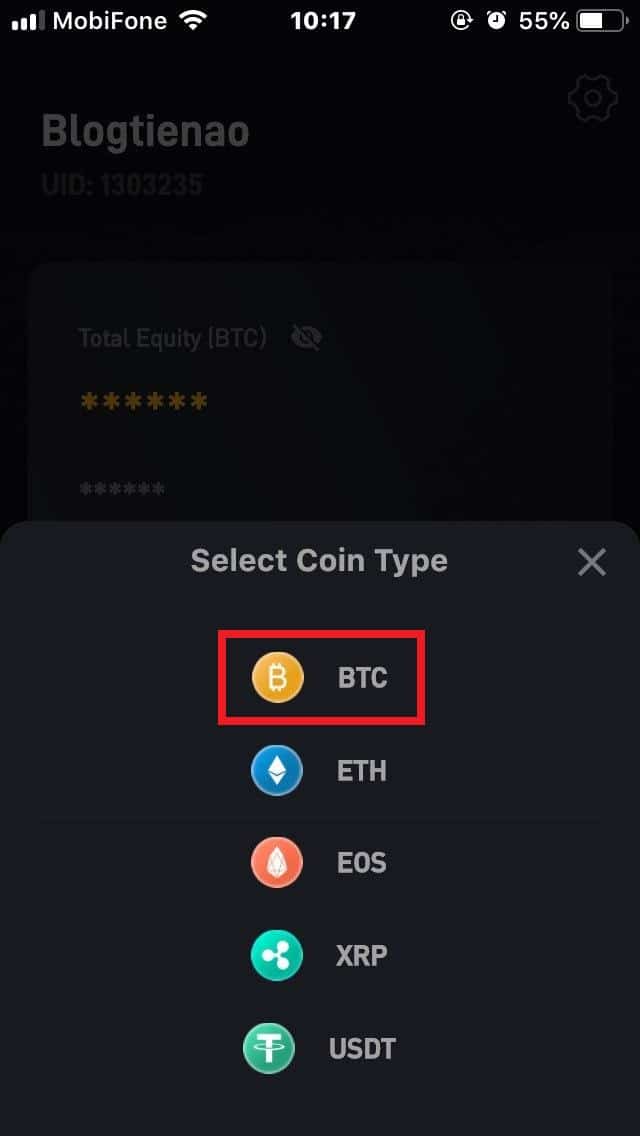Choose USDT from the coin list
Viewport: 640px width, 1136px height.
tap(321, 1049)
